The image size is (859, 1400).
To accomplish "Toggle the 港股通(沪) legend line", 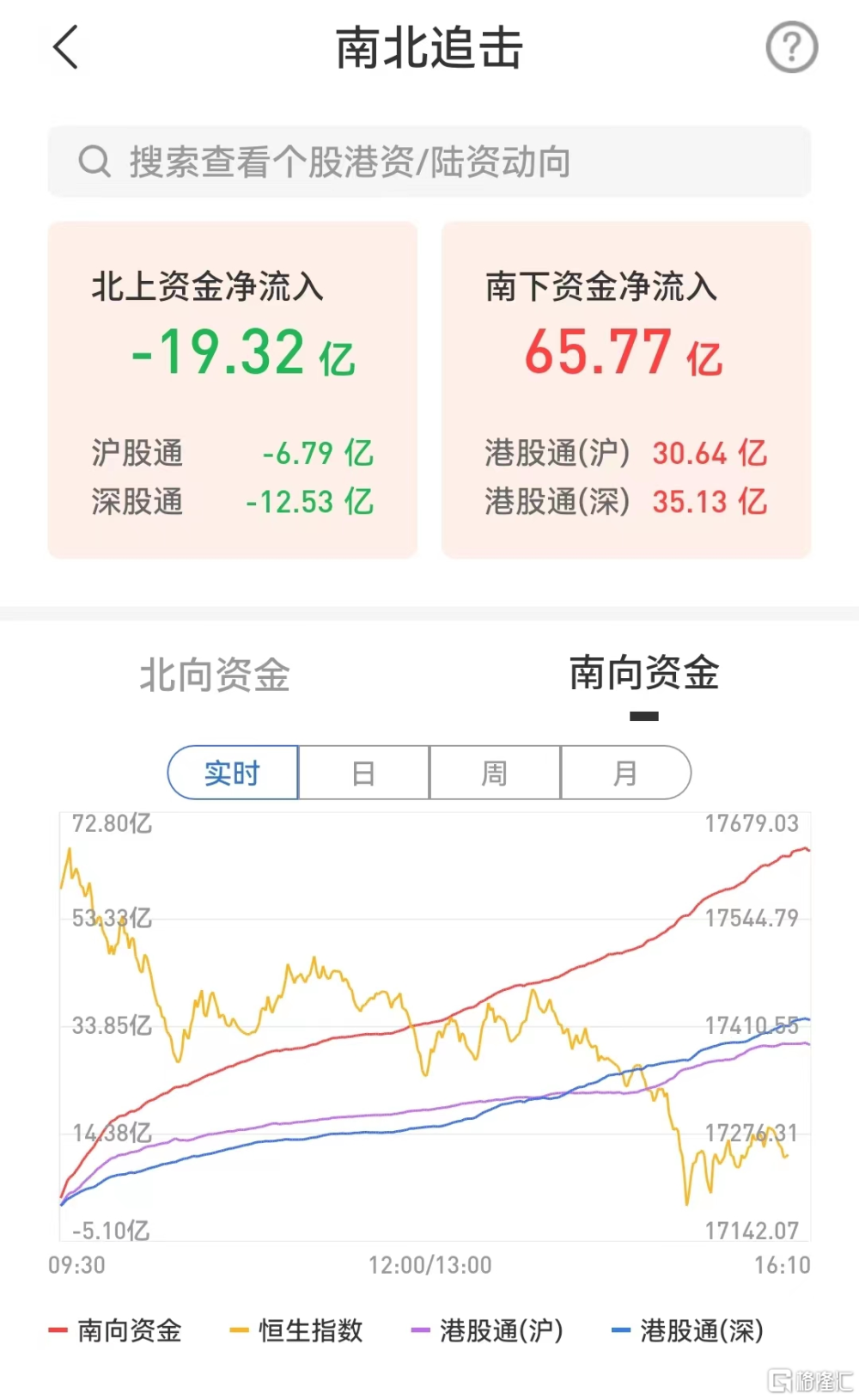I will (x=487, y=1330).
